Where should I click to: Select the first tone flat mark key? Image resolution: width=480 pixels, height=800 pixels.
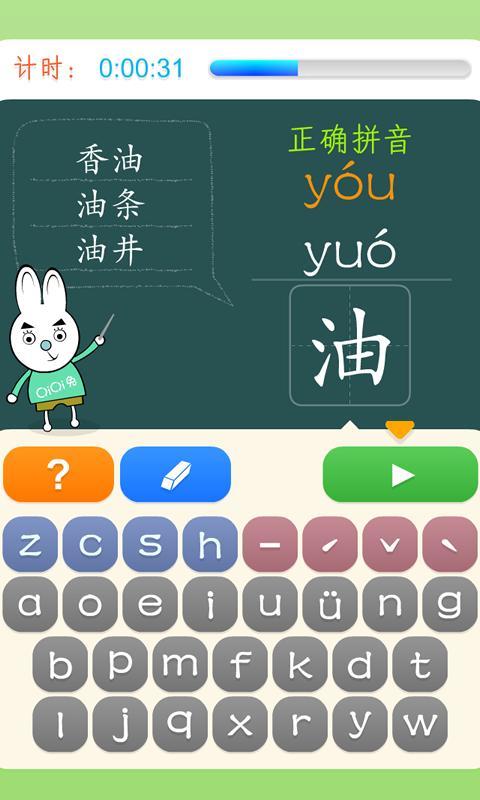(270, 544)
